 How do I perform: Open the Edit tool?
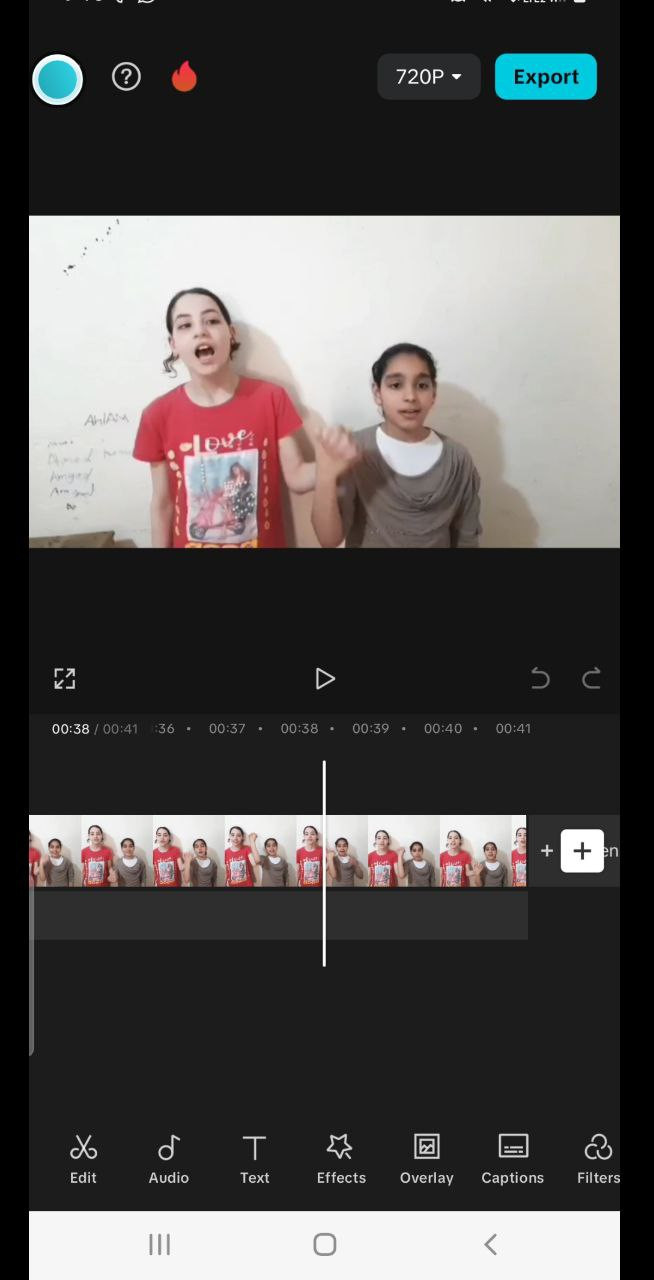click(83, 1159)
